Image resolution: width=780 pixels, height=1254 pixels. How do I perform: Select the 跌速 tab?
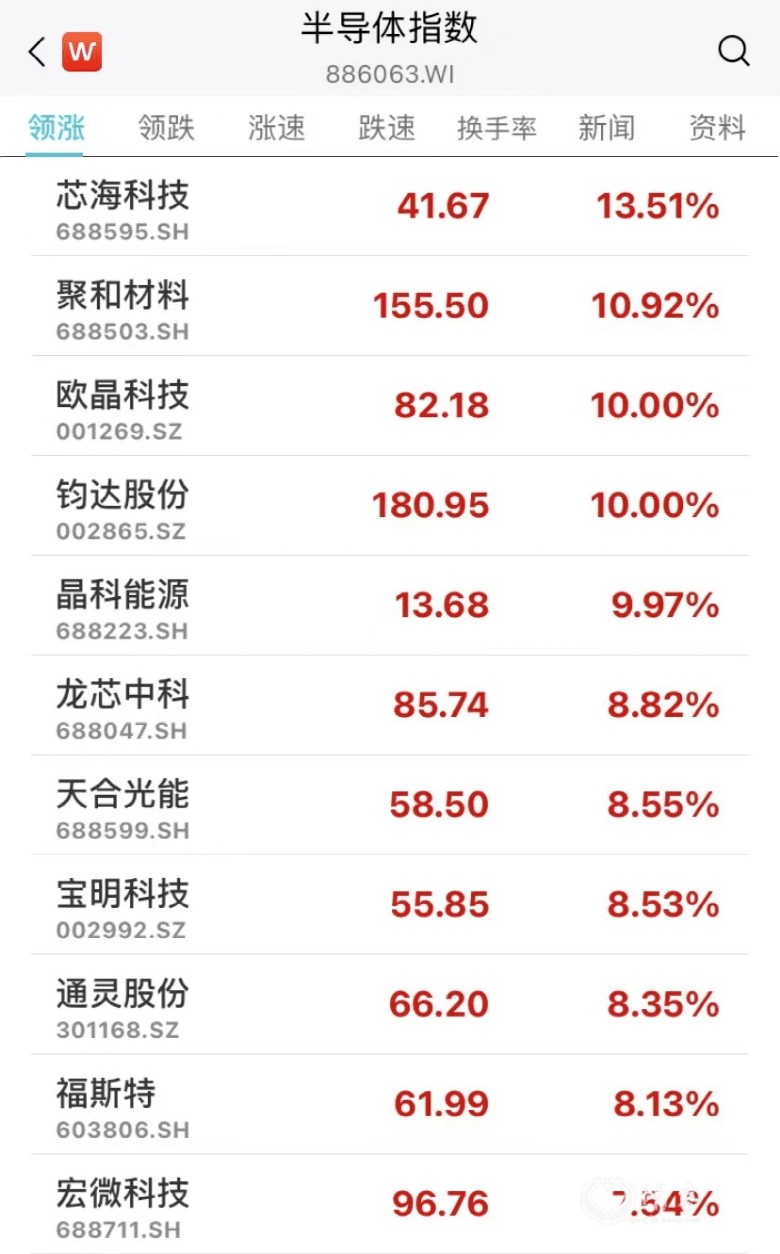[x=386, y=128]
